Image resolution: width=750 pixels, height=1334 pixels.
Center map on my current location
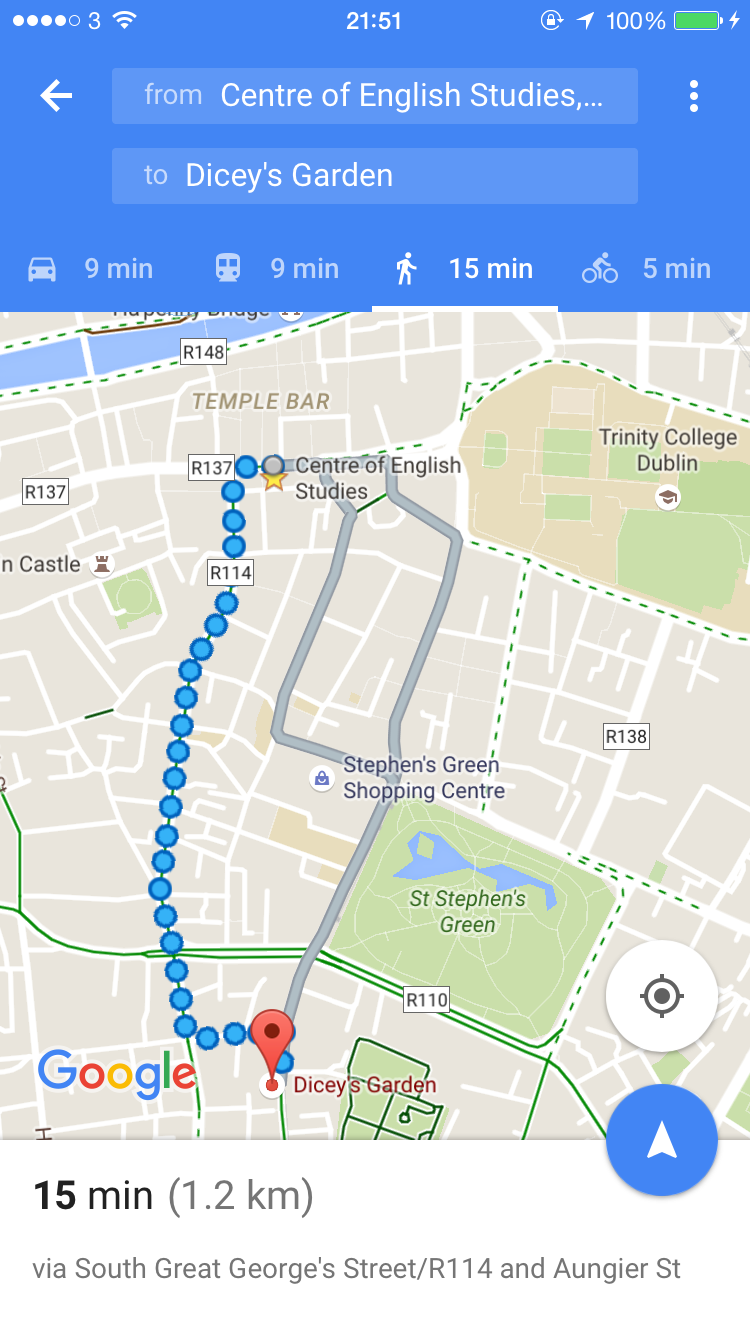(x=661, y=996)
